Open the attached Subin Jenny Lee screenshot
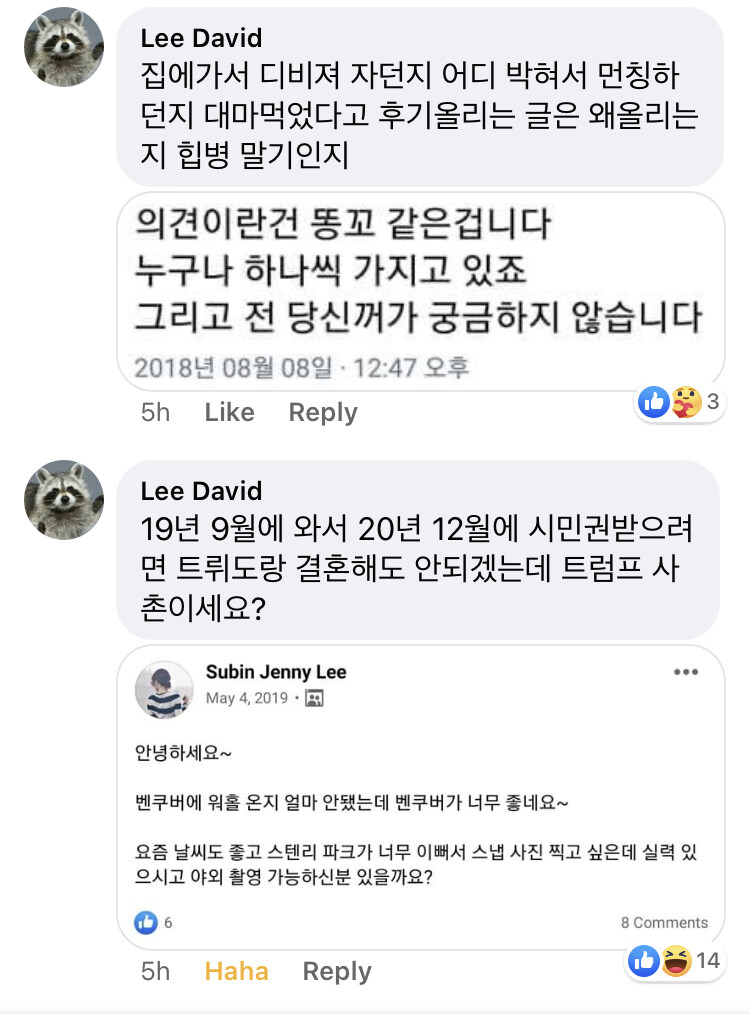The width and height of the screenshot is (750, 1014). point(420,797)
